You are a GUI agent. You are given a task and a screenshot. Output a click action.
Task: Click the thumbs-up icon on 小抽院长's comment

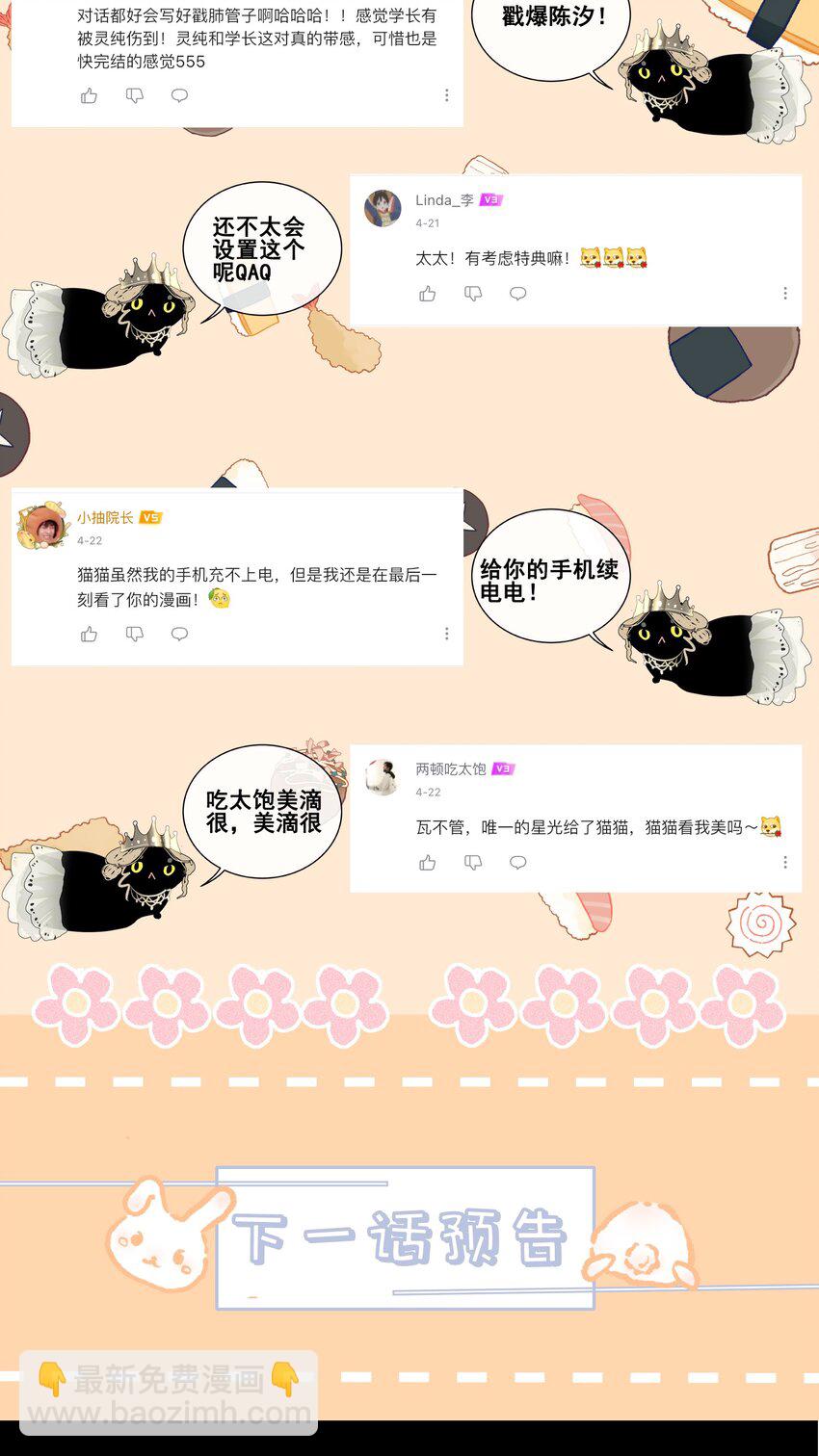point(89,634)
